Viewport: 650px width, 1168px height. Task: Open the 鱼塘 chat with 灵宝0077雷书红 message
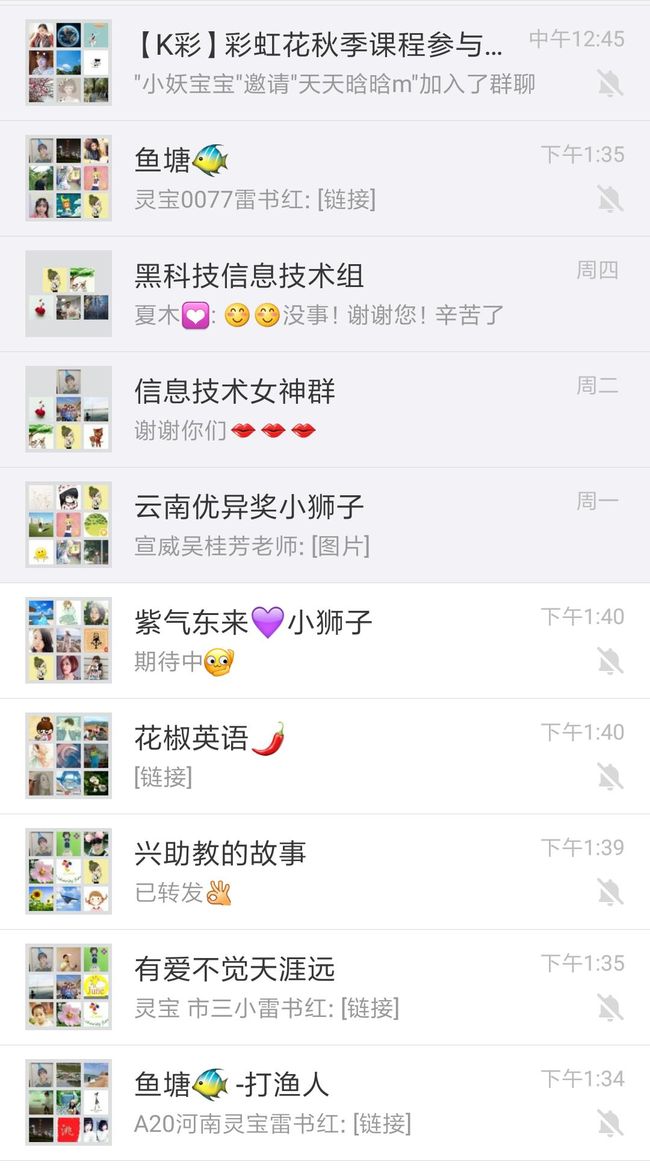pos(325,179)
